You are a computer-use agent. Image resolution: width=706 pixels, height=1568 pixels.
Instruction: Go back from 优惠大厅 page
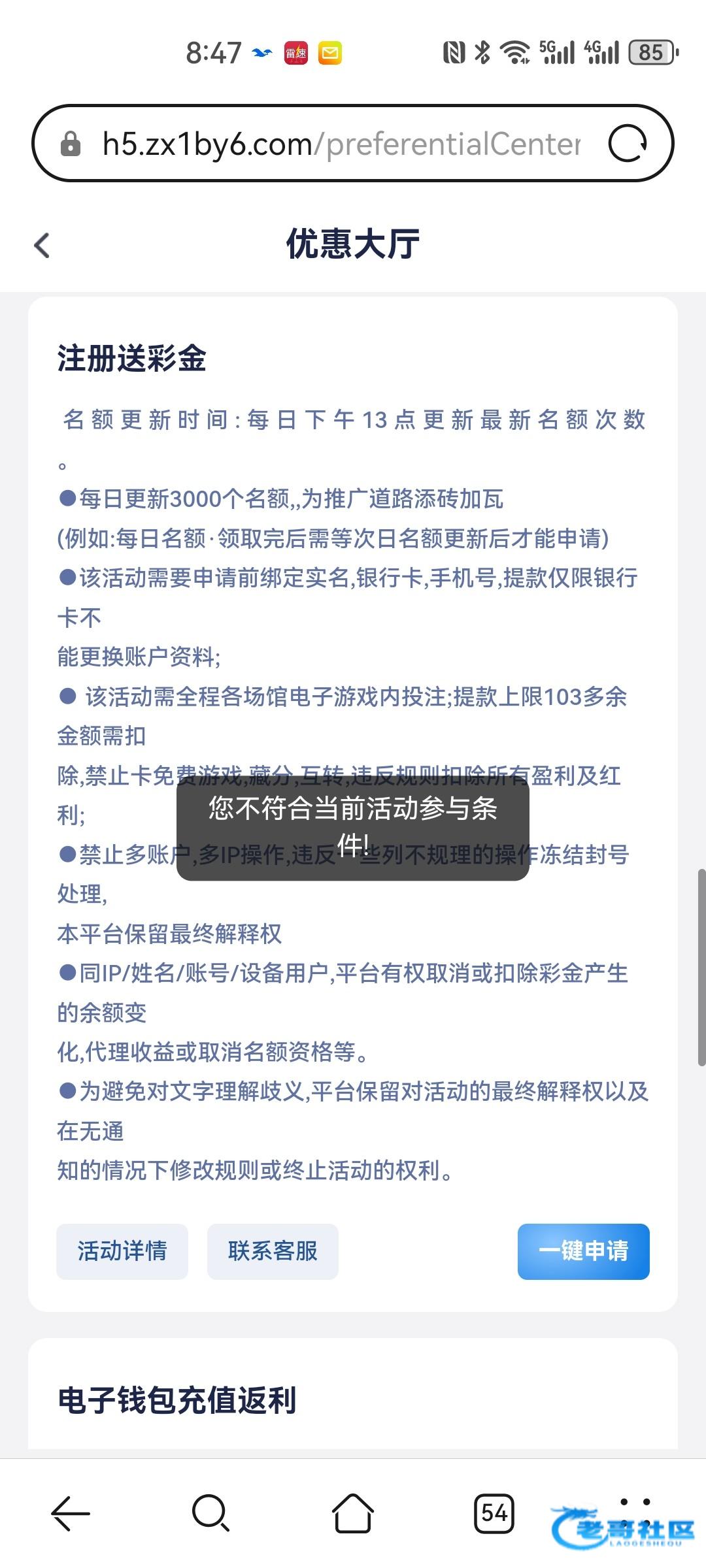pos(42,246)
